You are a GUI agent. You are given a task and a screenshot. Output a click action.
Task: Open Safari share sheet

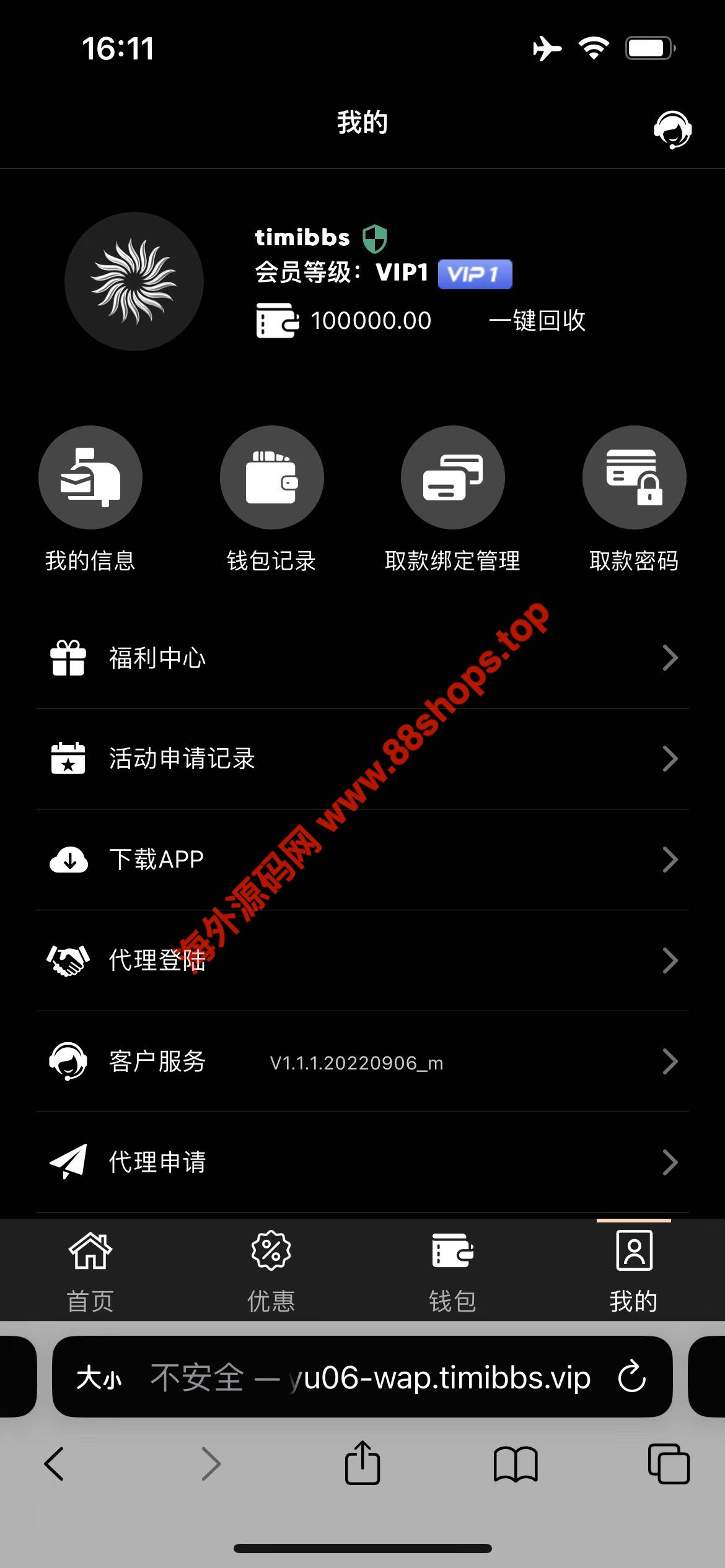tap(362, 1464)
